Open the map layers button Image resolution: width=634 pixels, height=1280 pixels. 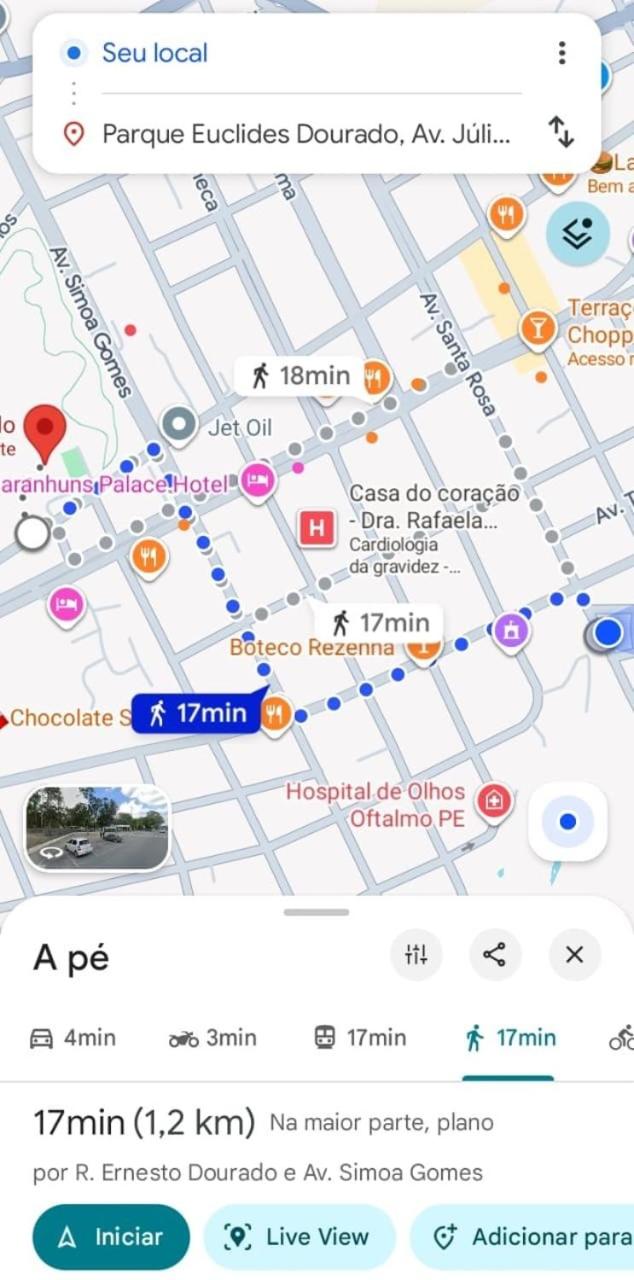tap(577, 233)
